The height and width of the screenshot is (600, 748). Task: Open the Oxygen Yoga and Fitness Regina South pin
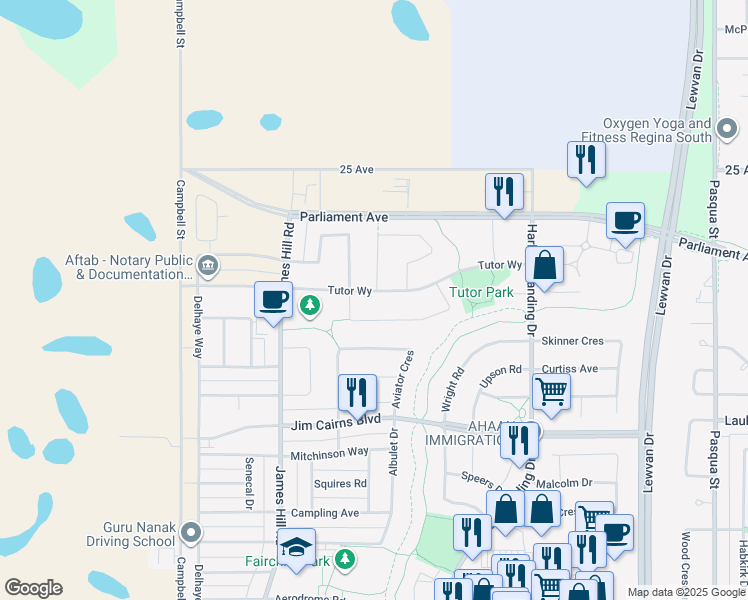[727, 130]
